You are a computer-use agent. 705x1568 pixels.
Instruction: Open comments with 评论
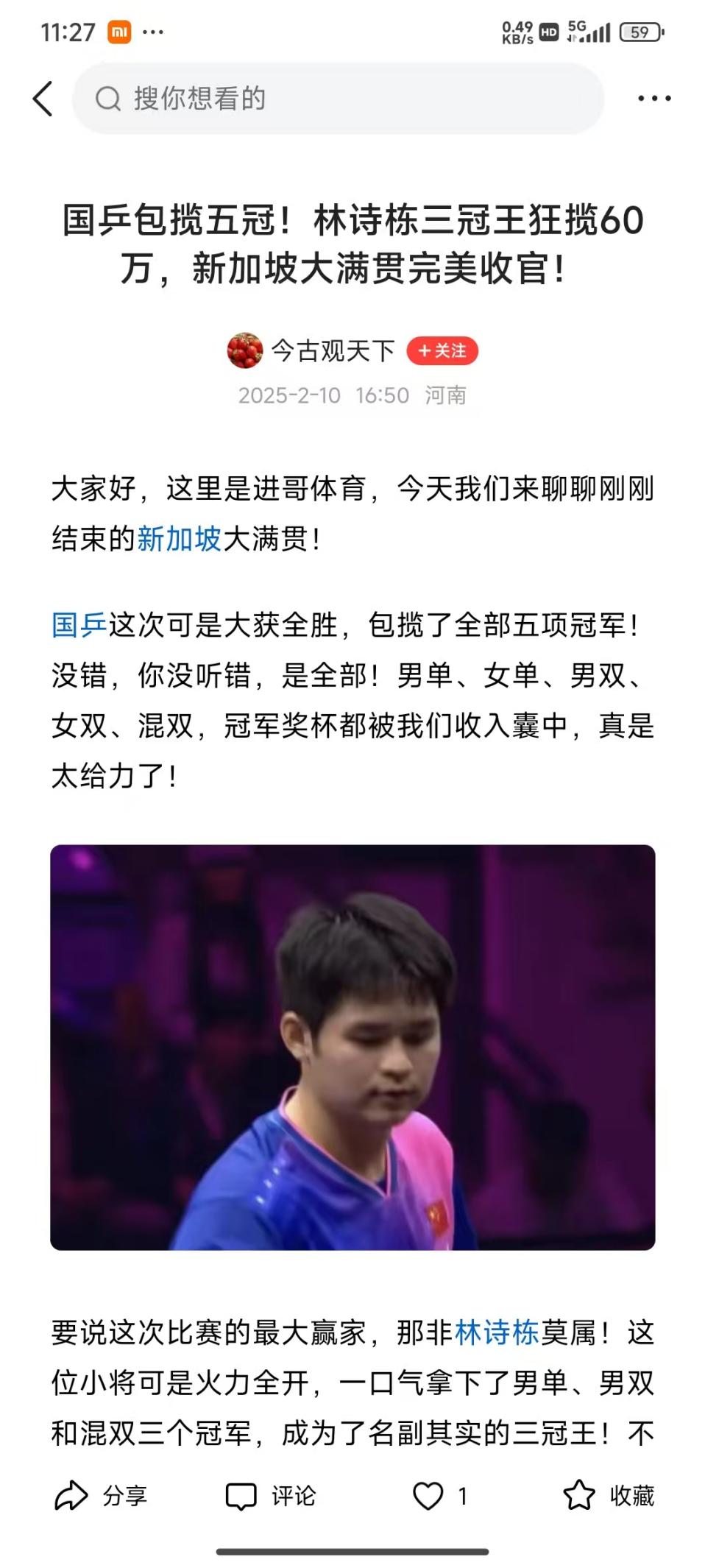click(270, 1496)
